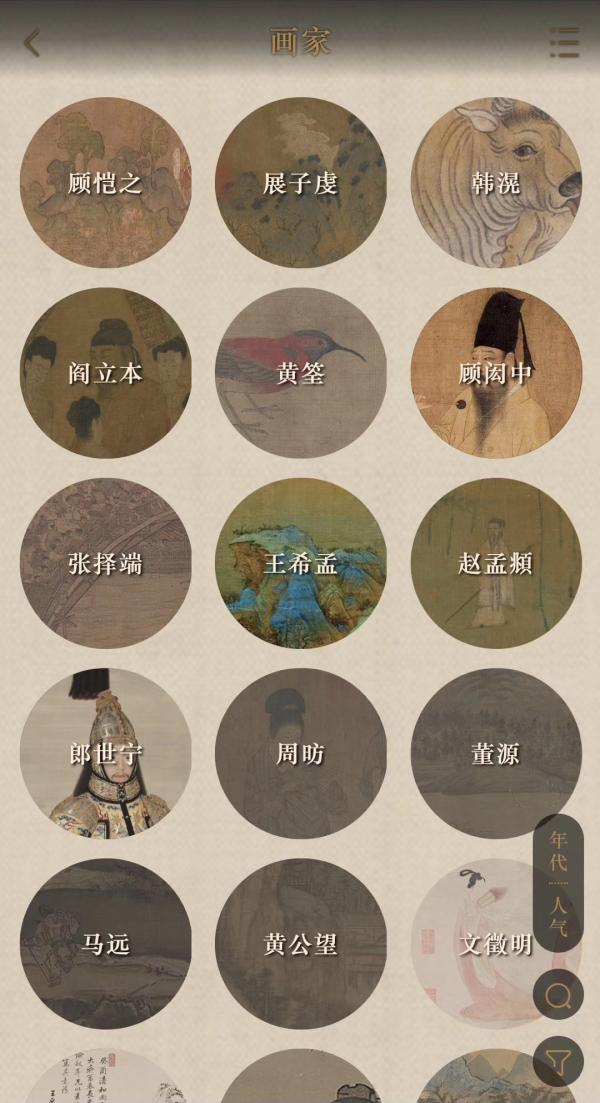The height and width of the screenshot is (1103, 600).
Task: Open painter 郎世宁
Action: (105, 753)
